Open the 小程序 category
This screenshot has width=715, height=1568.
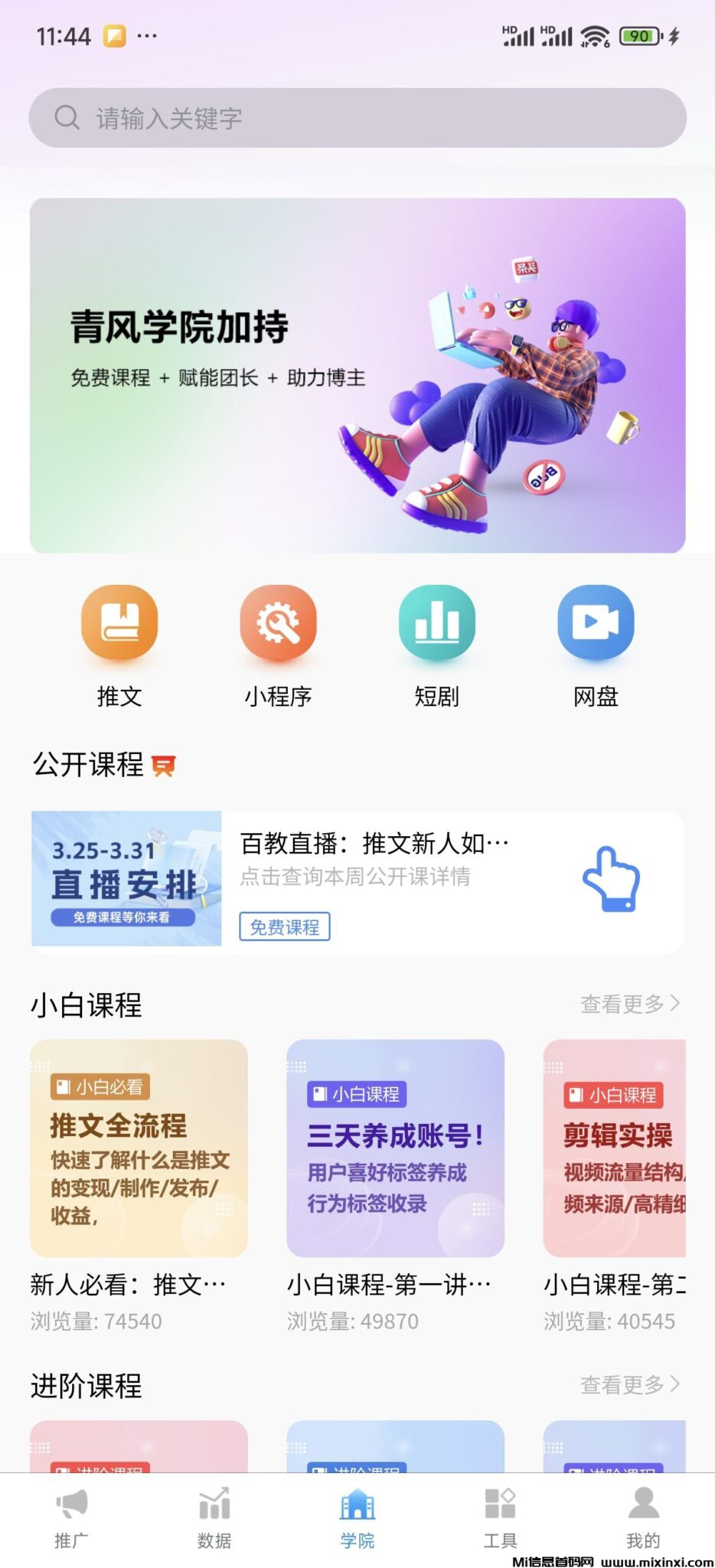tap(278, 645)
